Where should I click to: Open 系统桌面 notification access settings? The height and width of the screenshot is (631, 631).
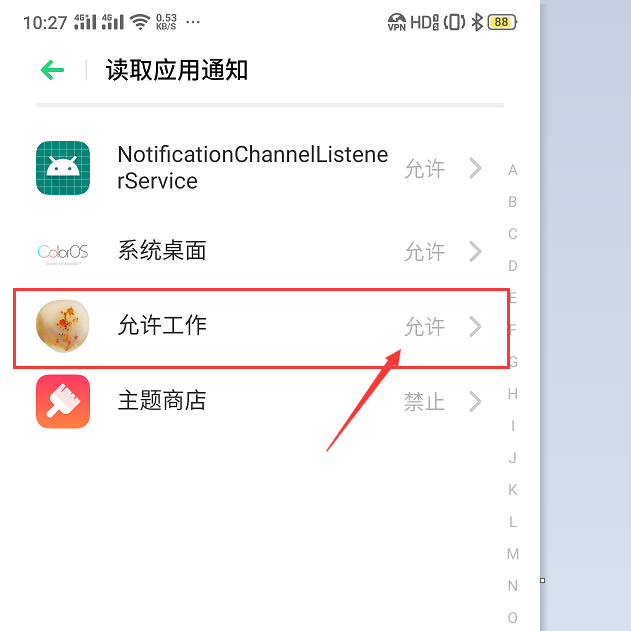[260, 251]
